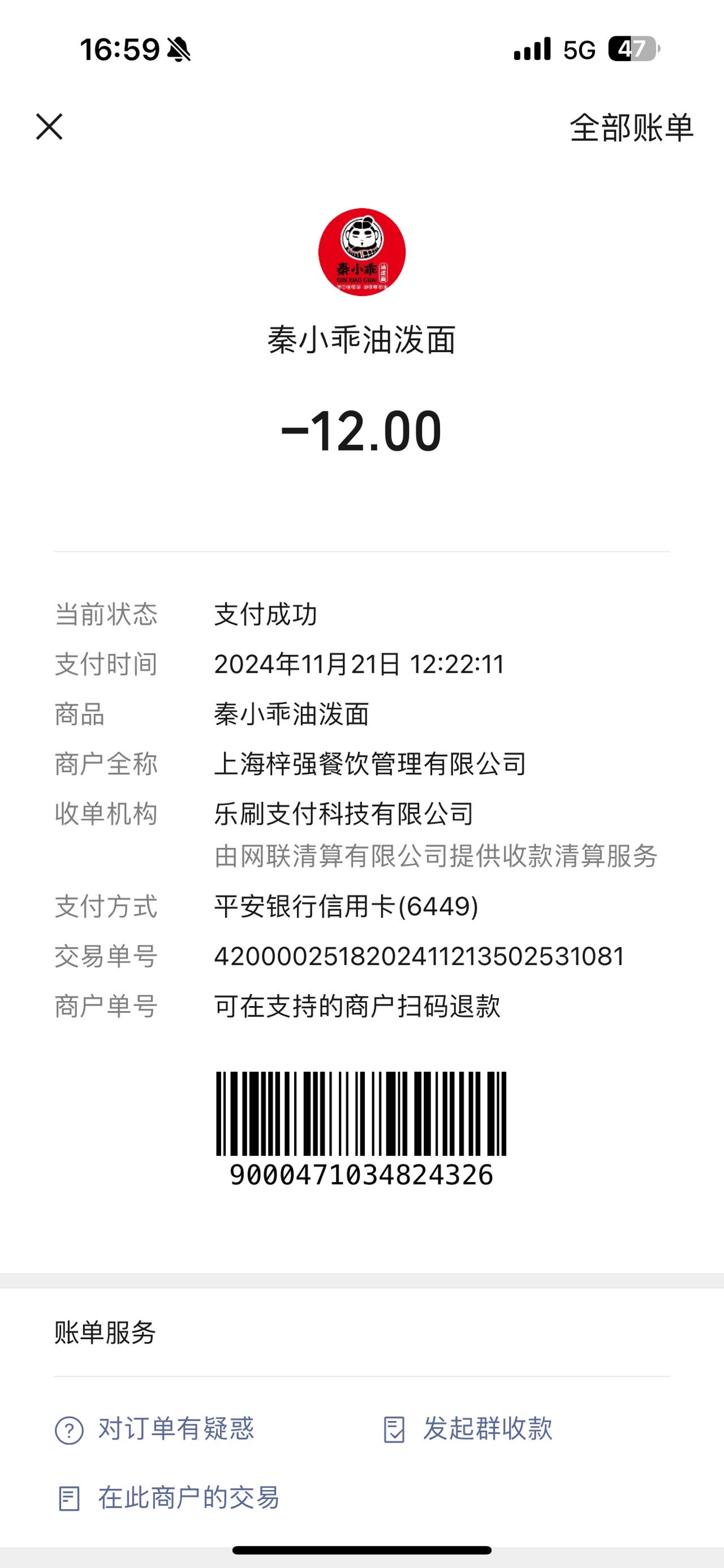Image resolution: width=724 pixels, height=1568 pixels.
Task: Close the payment detail page
Action: click(49, 127)
